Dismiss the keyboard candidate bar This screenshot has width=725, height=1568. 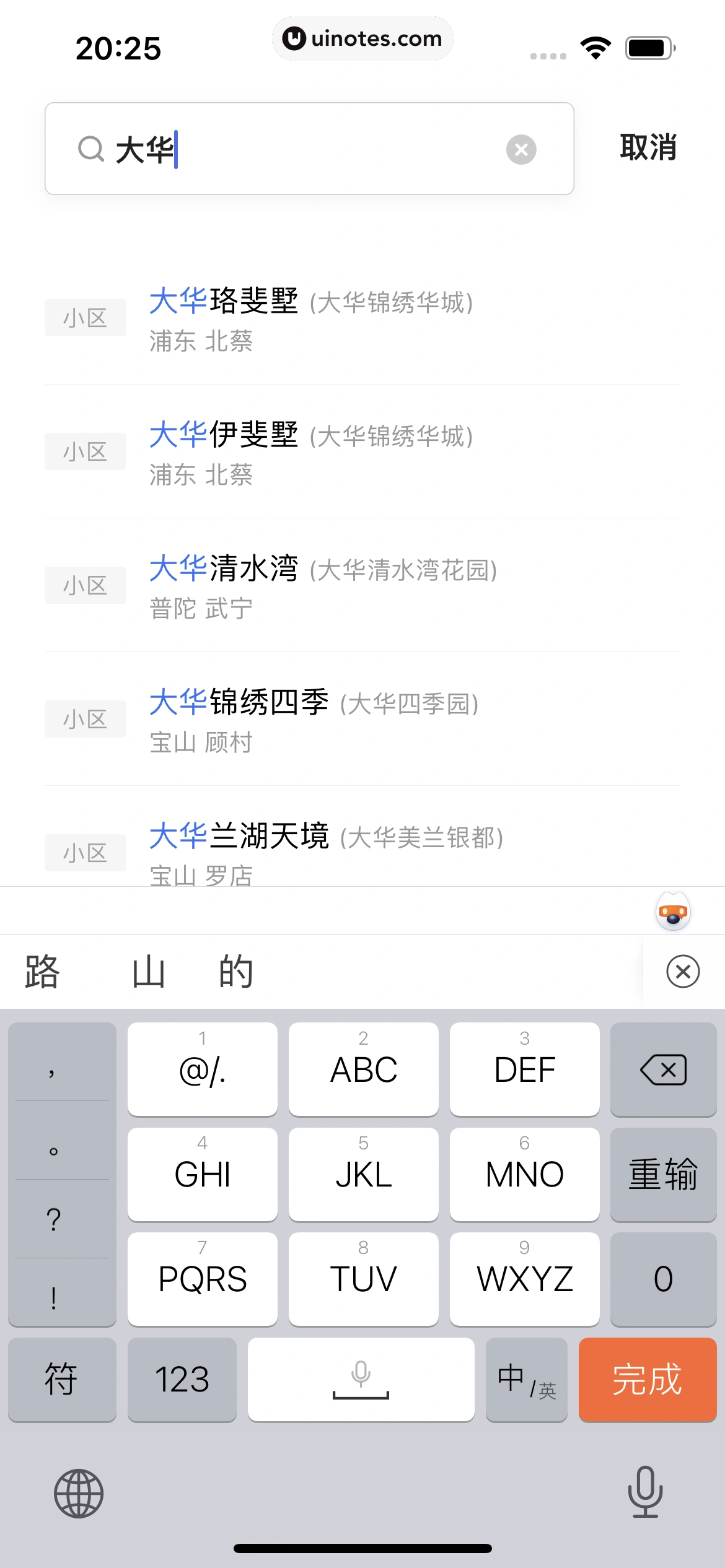pos(683,972)
